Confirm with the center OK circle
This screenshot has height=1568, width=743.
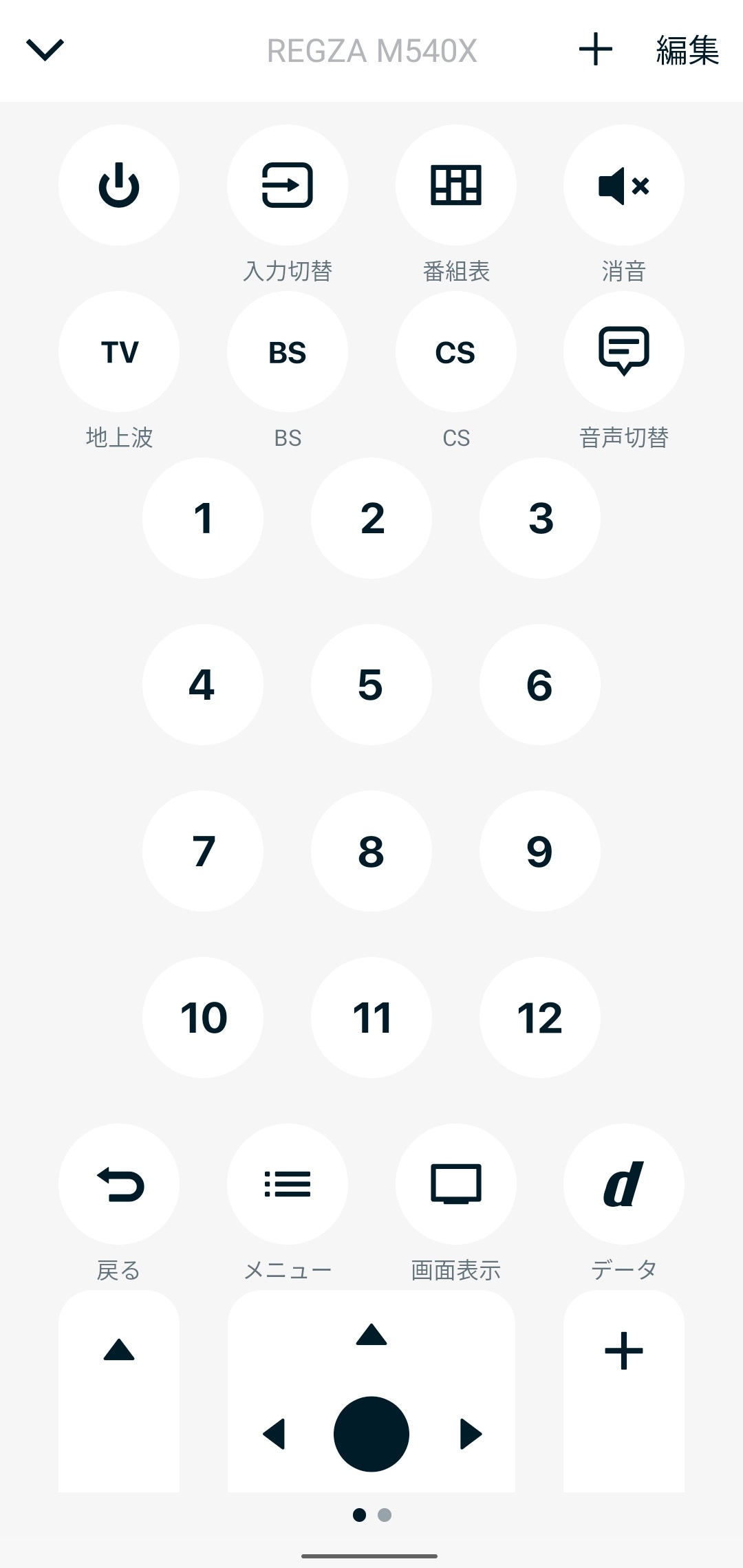pos(371,1434)
